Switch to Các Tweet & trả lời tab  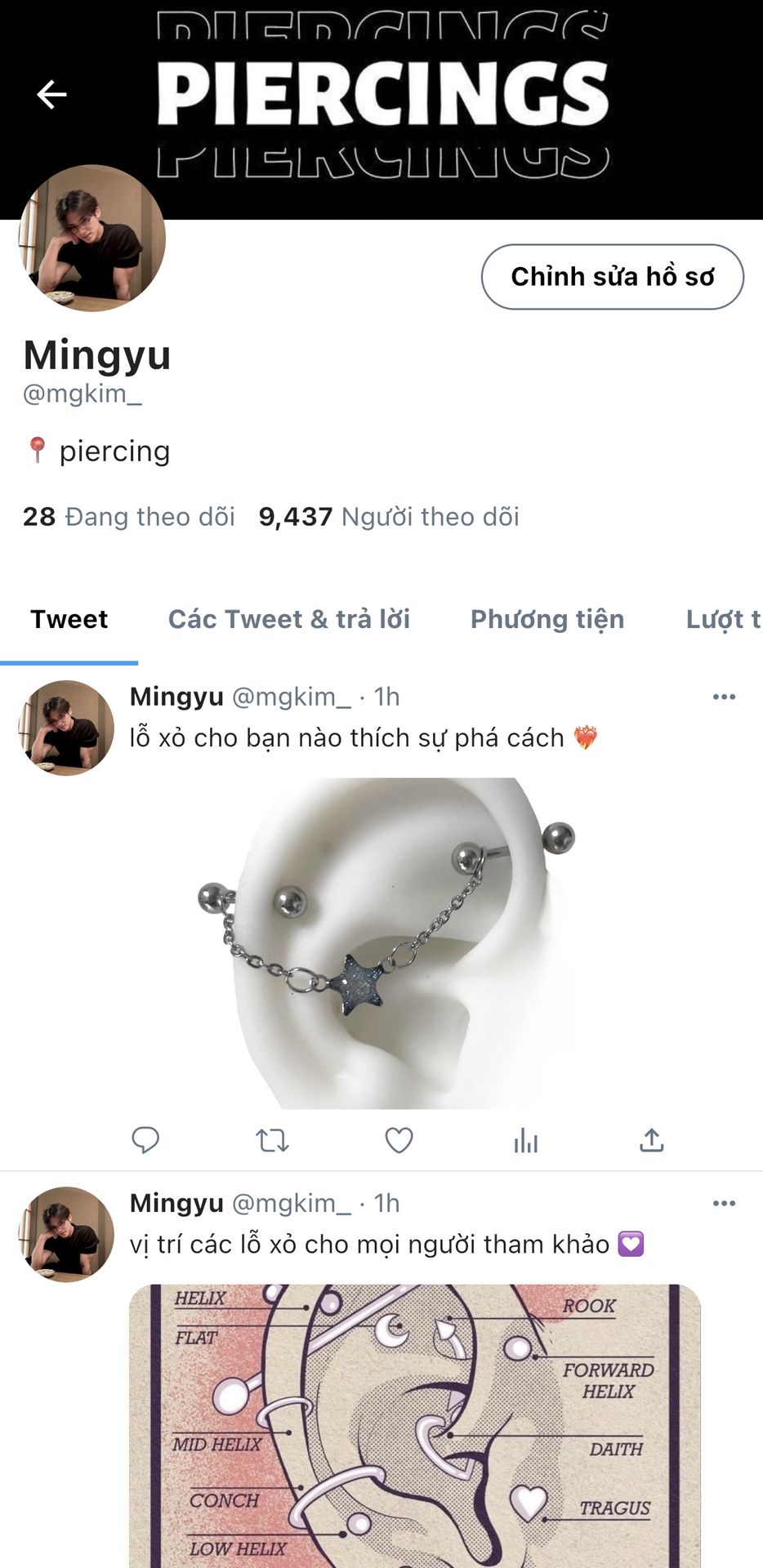(289, 620)
